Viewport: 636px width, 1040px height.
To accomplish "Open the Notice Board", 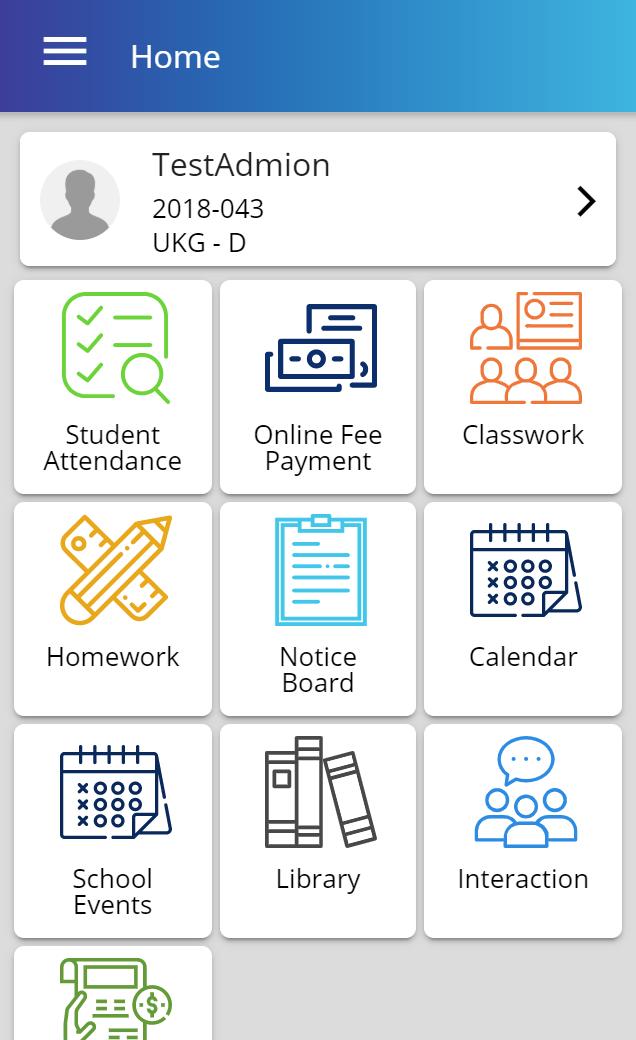I will click(x=318, y=609).
